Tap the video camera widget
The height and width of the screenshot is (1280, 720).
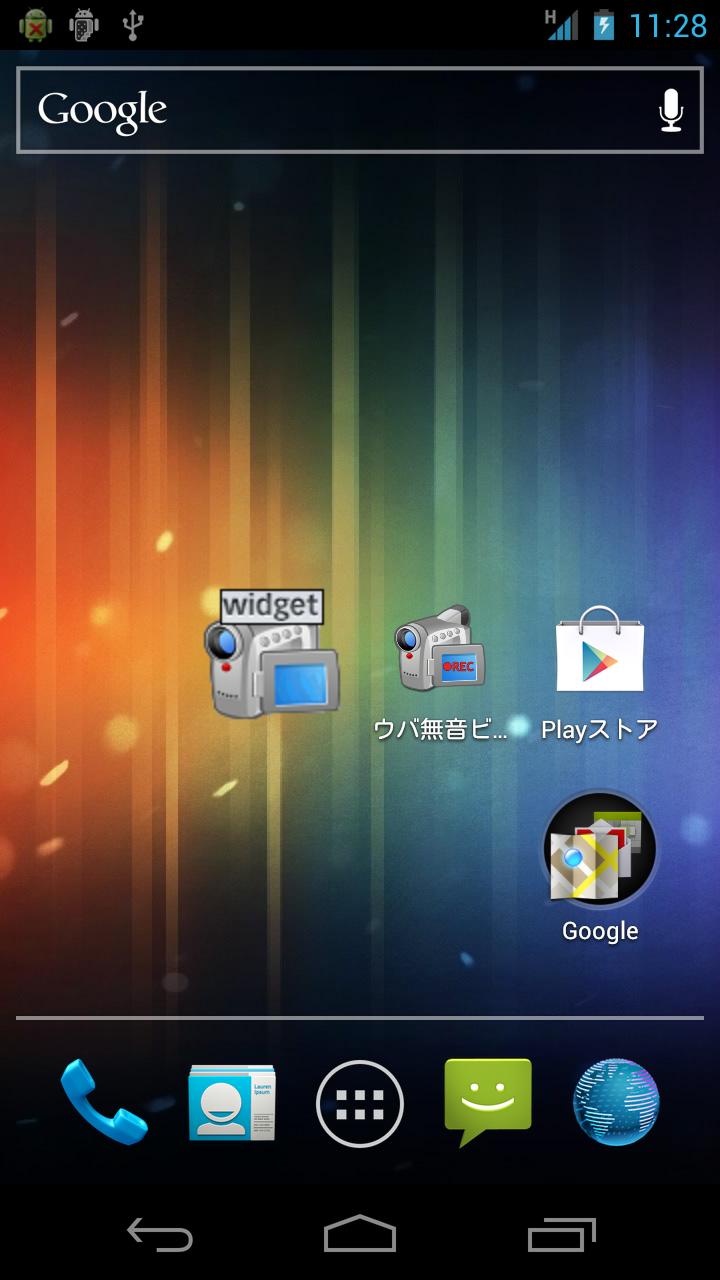click(271, 655)
